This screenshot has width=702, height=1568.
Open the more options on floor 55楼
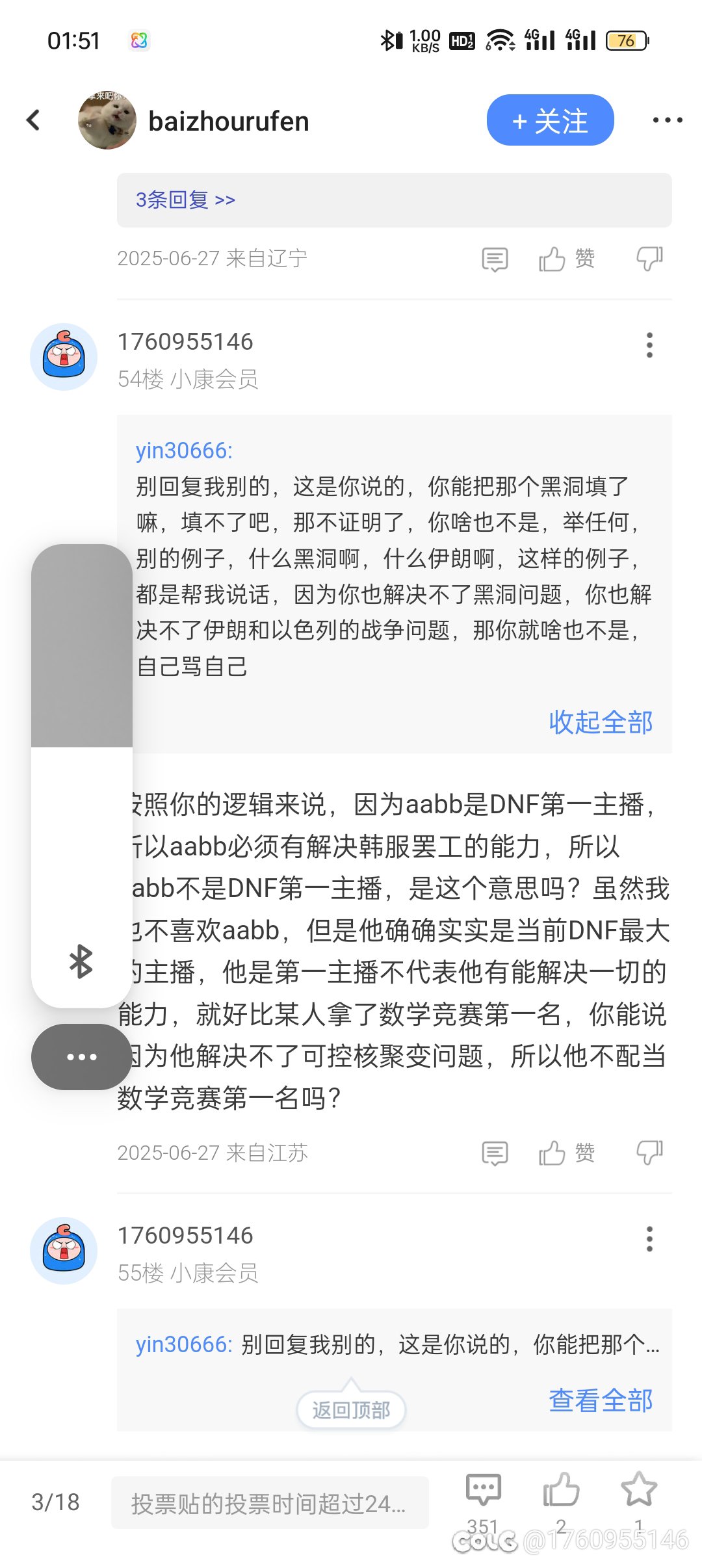pyautogui.click(x=649, y=1239)
